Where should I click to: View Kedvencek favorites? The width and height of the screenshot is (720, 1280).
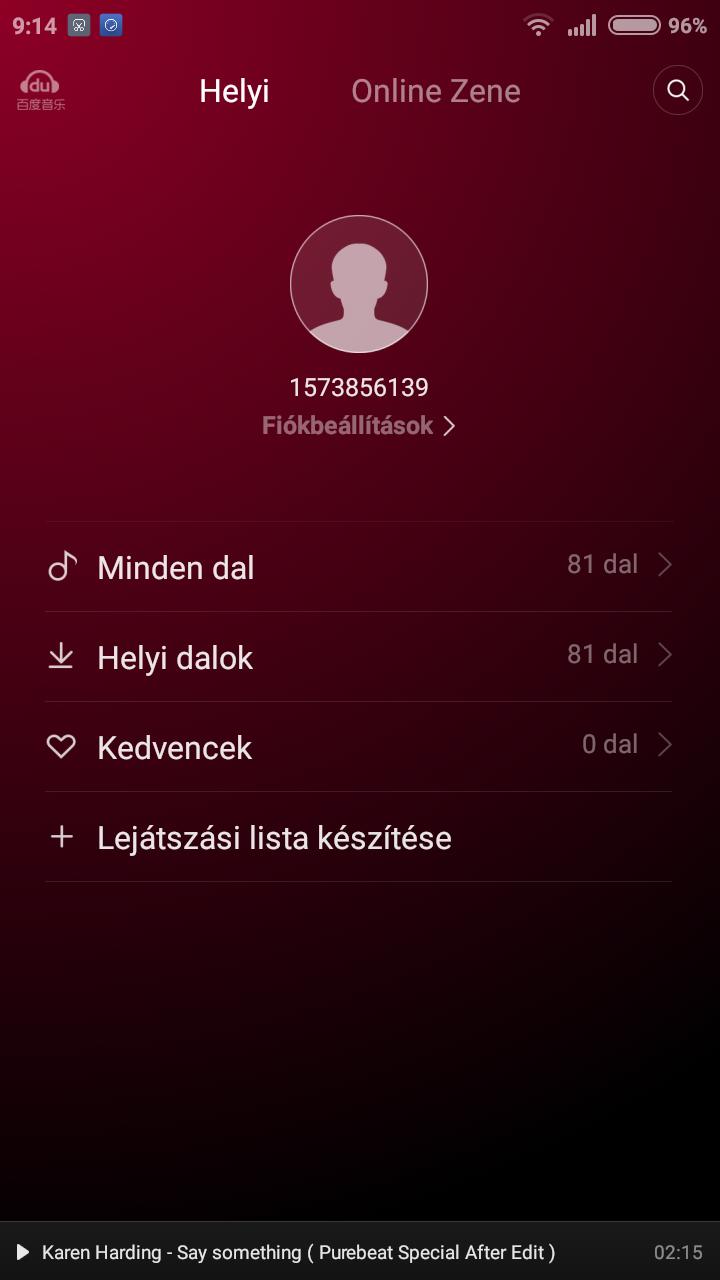click(x=358, y=746)
